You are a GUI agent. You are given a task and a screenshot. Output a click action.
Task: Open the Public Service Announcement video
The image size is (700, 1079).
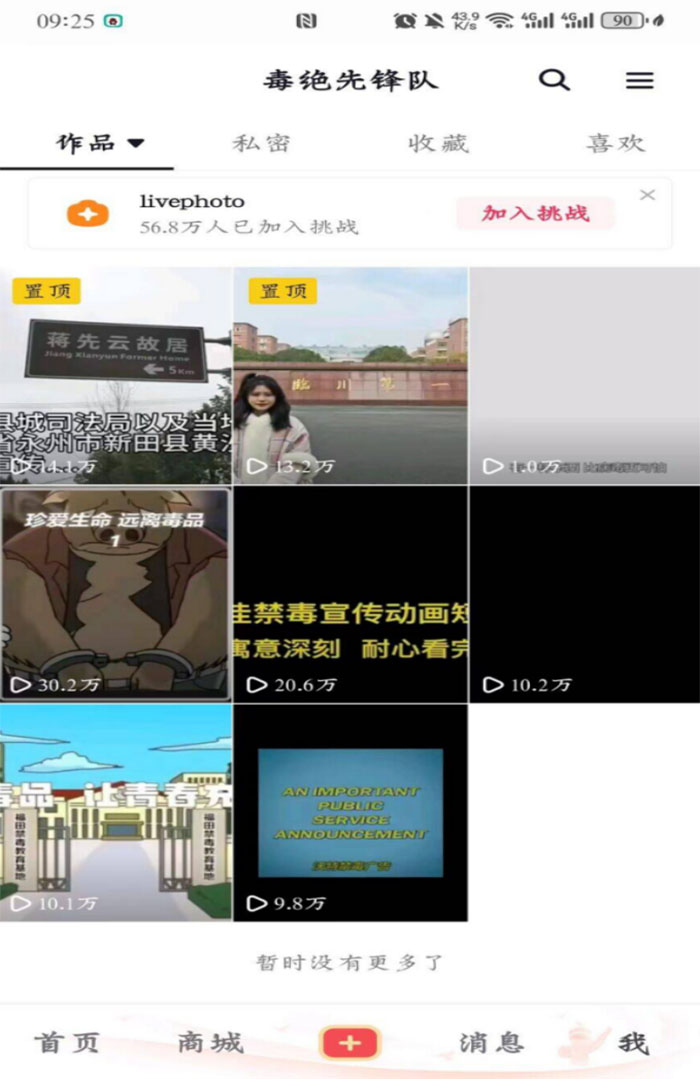click(350, 812)
